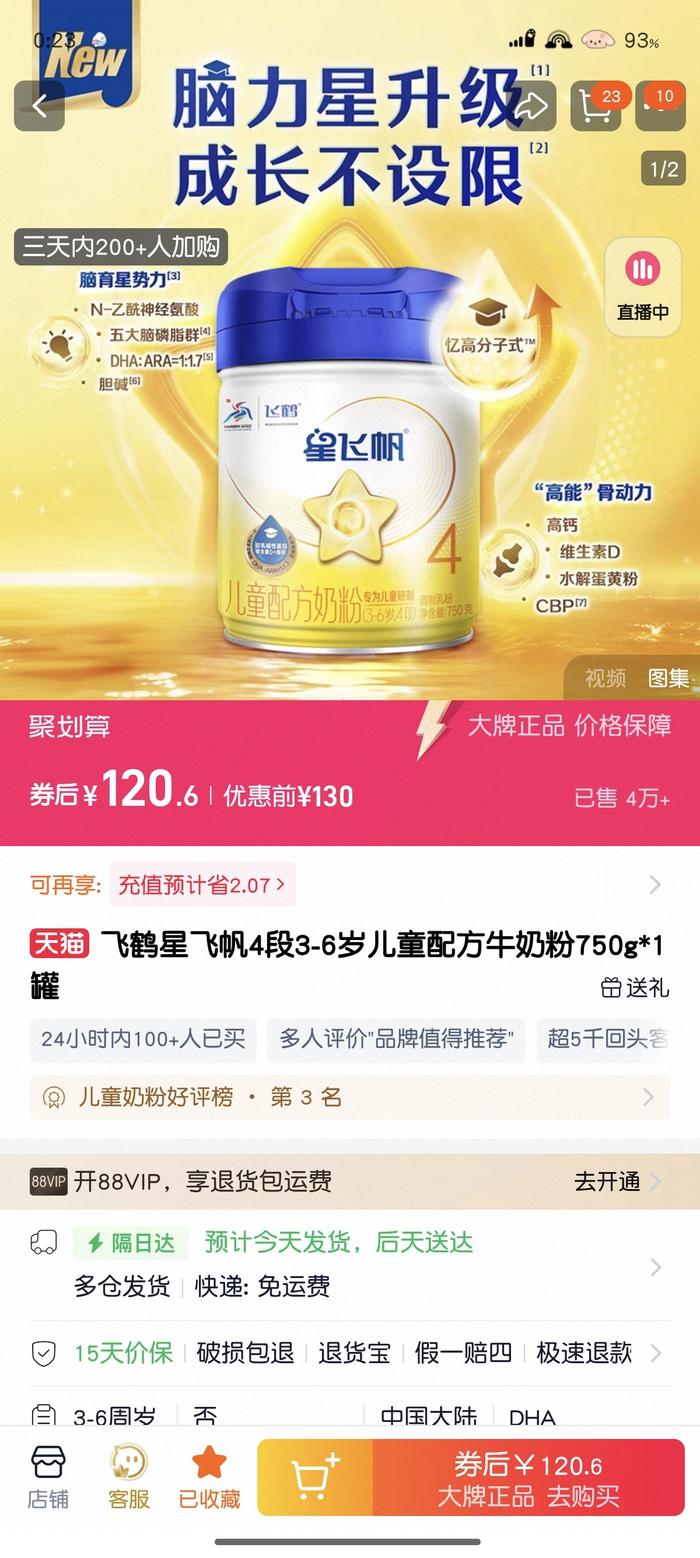The width and height of the screenshot is (700, 1558).
Task: Select the 24小时内100+人已买 chip
Action: coord(143,1039)
